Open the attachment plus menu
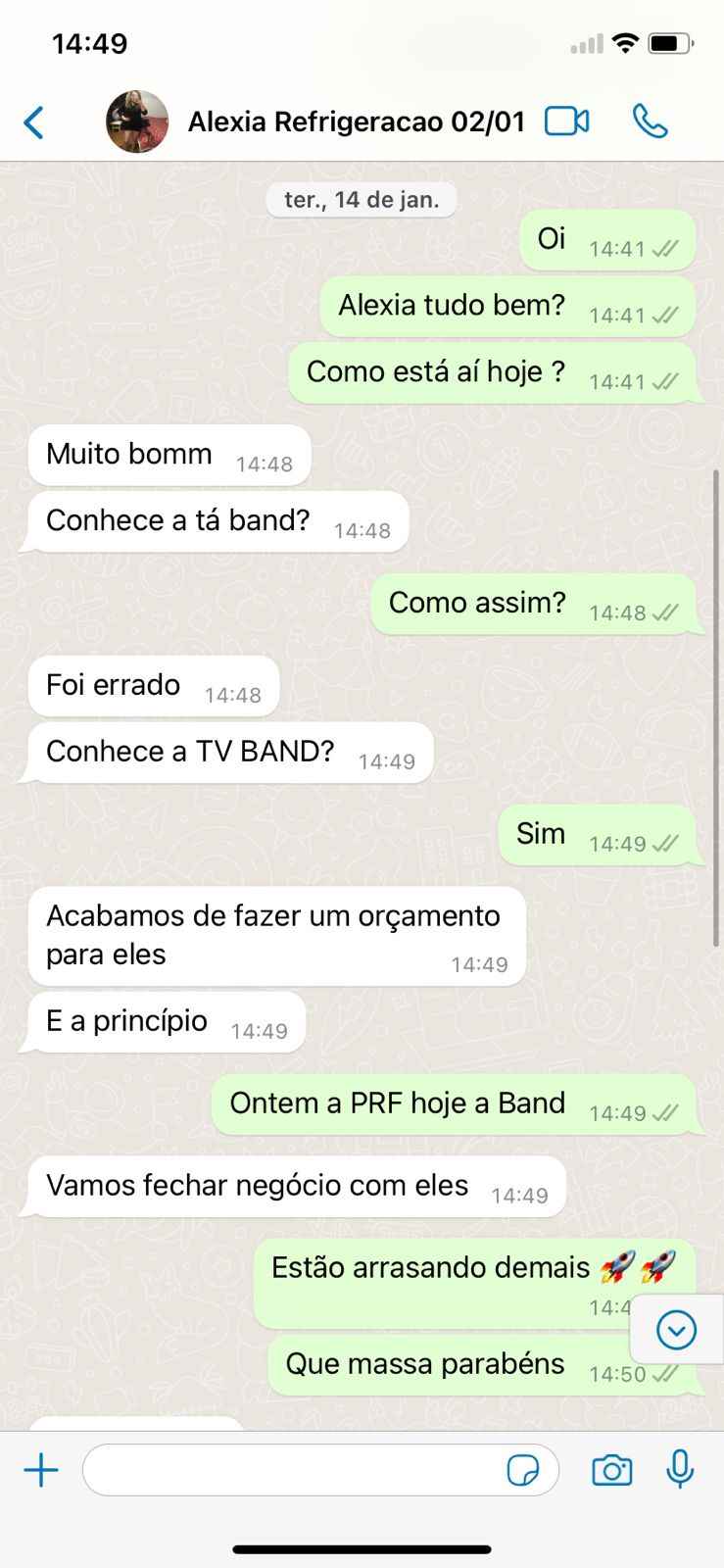 (x=41, y=1470)
